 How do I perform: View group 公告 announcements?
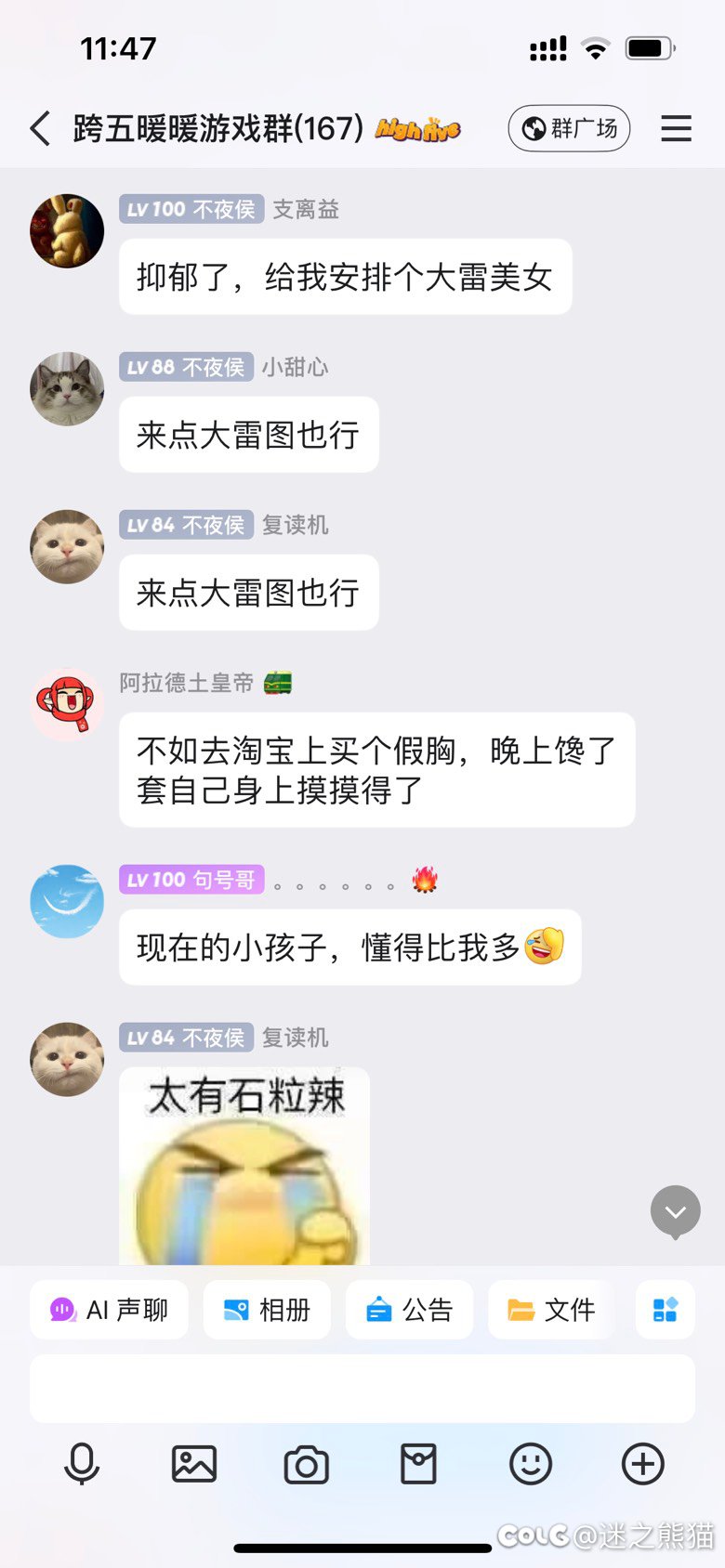click(409, 1310)
